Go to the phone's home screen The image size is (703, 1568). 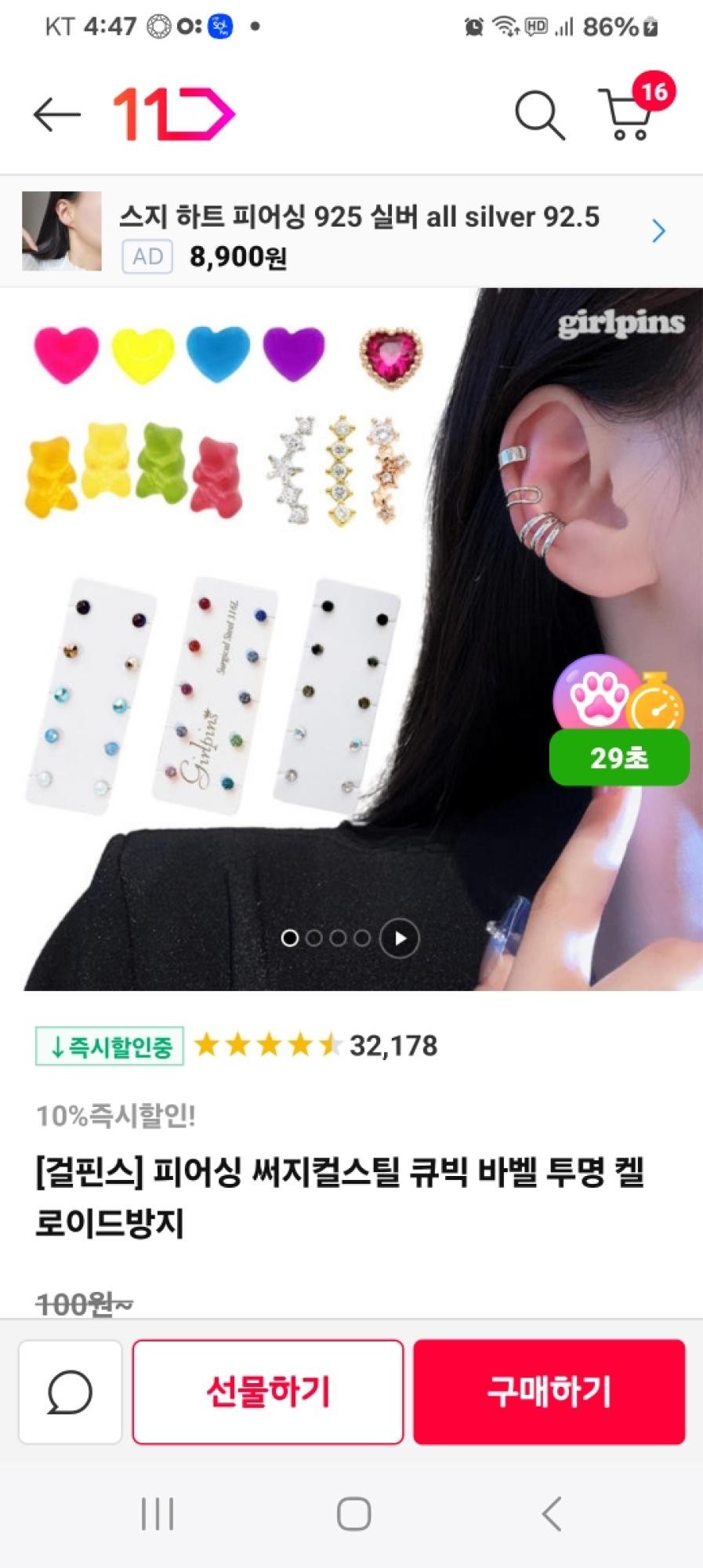[353, 1514]
